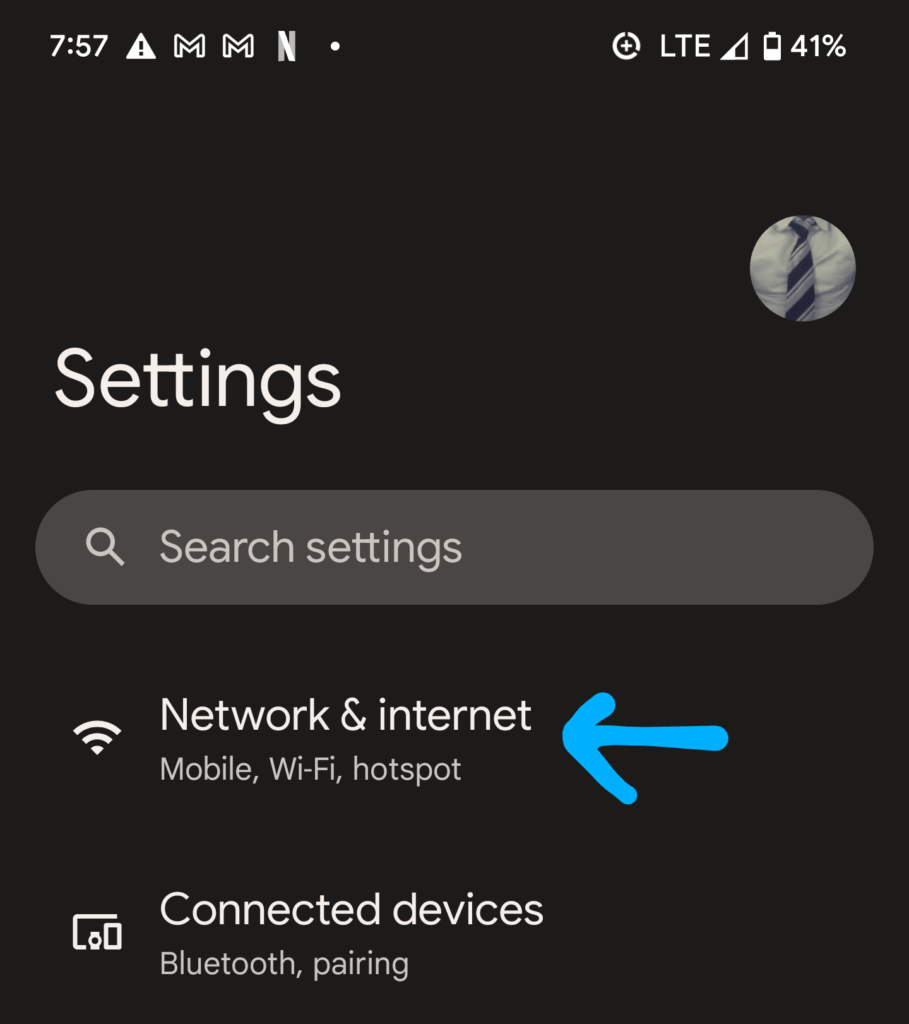This screenshot has height=1024, width=909.
Task: Tap the dot notification icon
Action: click(334, 45)
